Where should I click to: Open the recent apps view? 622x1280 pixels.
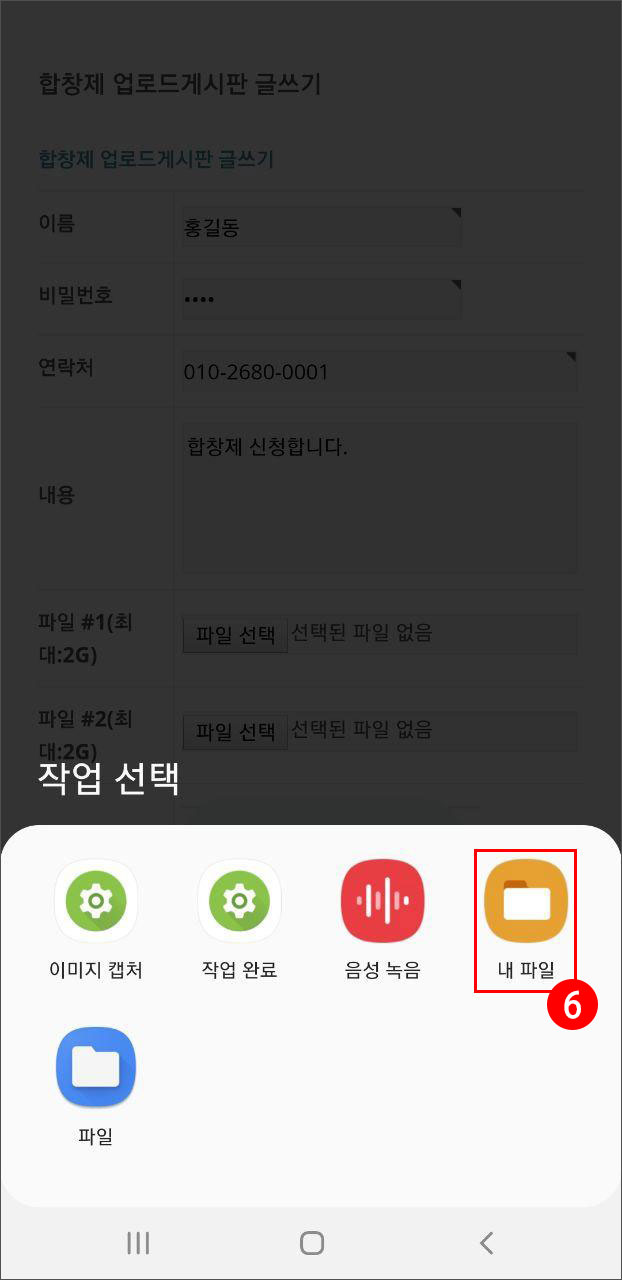pos(138,1243)
